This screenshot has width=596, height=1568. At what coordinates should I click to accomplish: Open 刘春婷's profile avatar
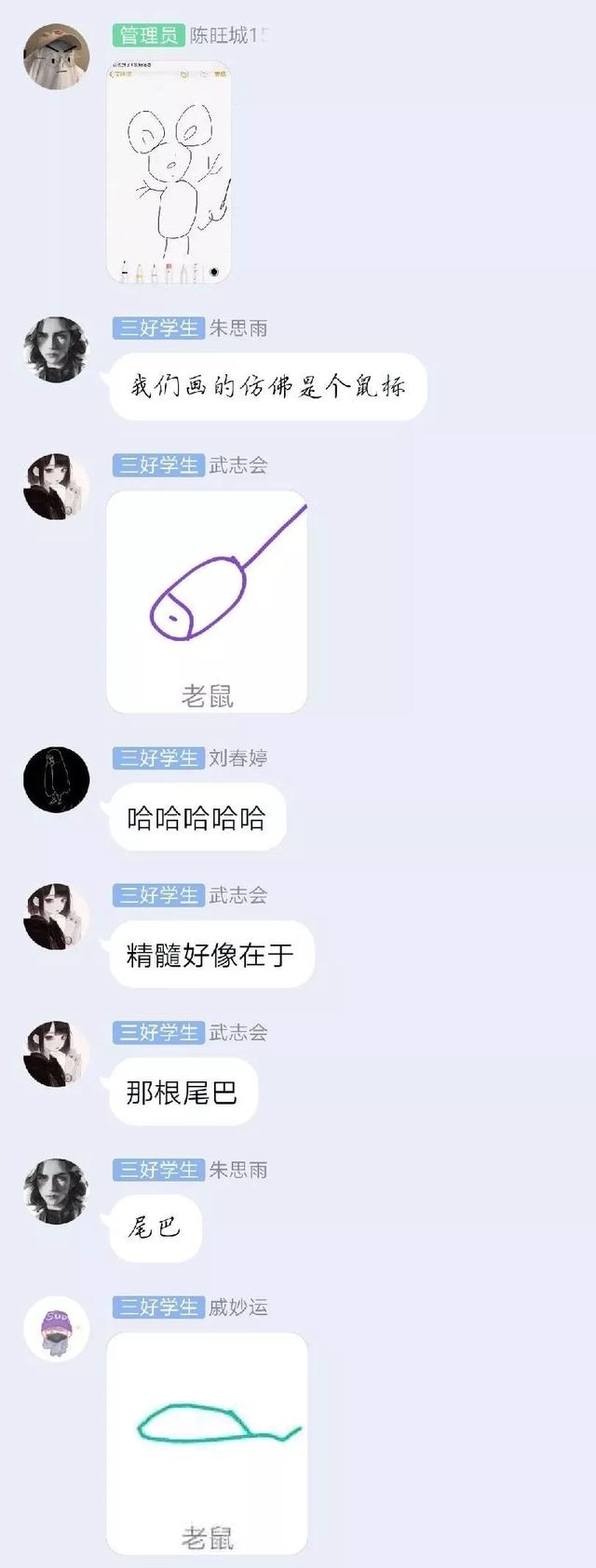[56, 779]
